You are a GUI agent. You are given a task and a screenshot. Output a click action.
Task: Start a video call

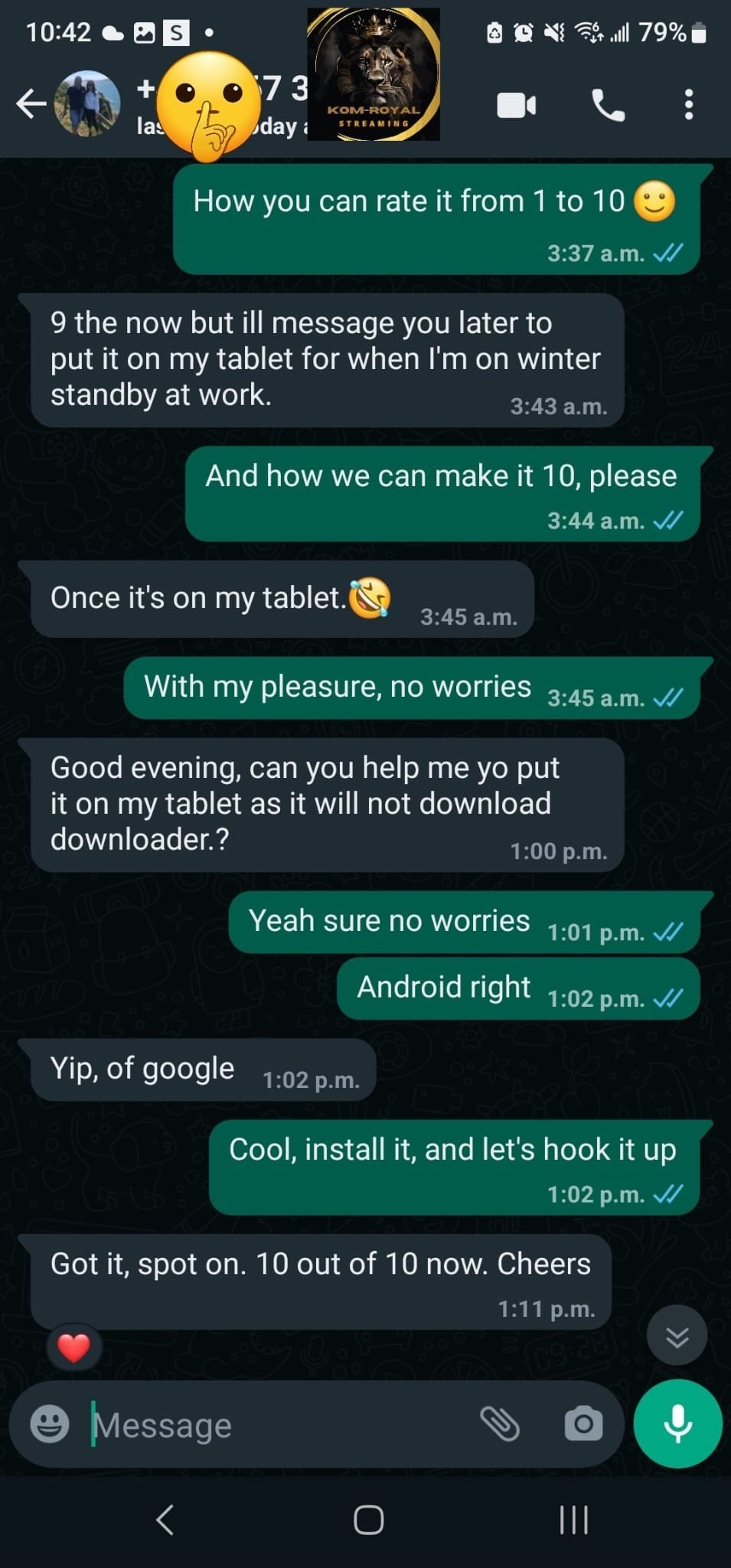517,105
